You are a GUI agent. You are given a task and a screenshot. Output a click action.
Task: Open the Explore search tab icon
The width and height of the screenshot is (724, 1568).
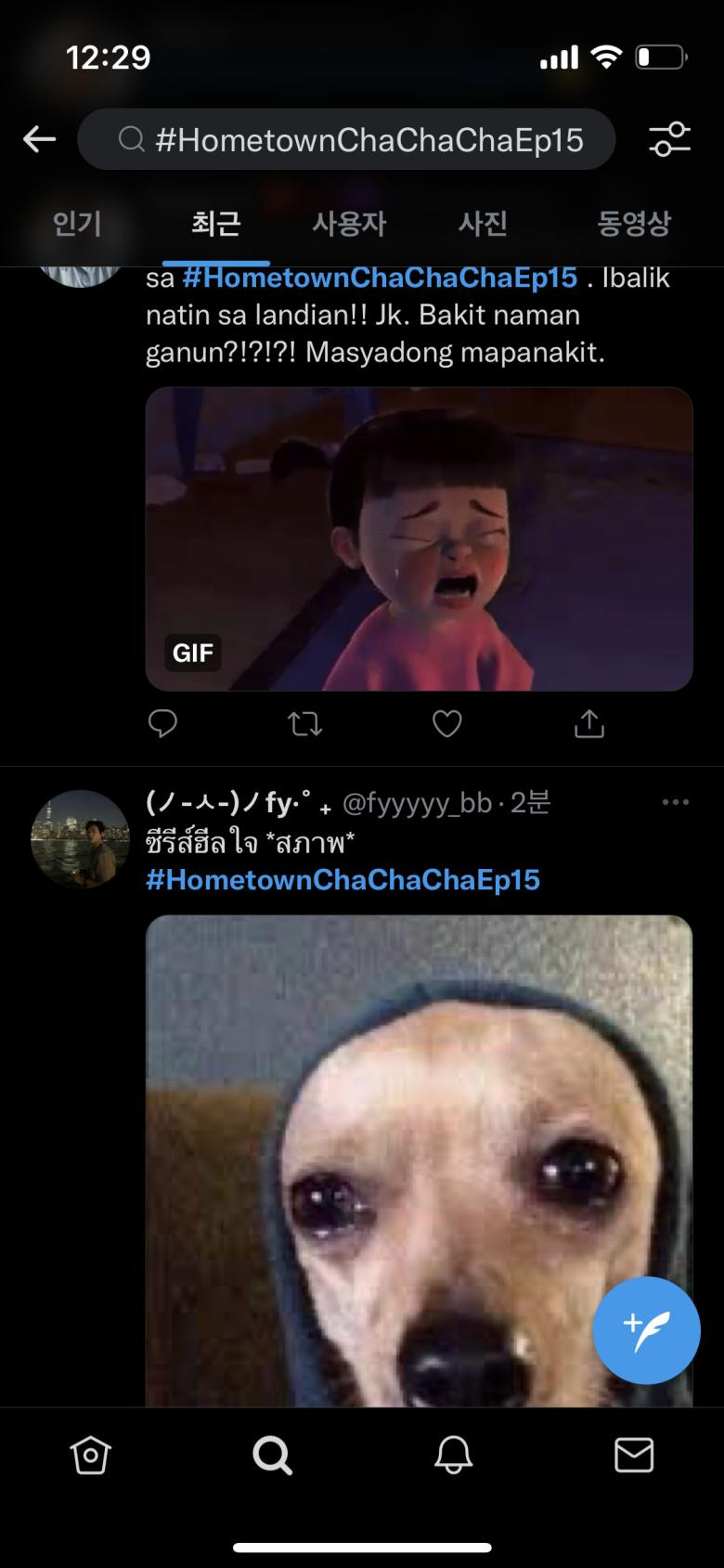270,1456
